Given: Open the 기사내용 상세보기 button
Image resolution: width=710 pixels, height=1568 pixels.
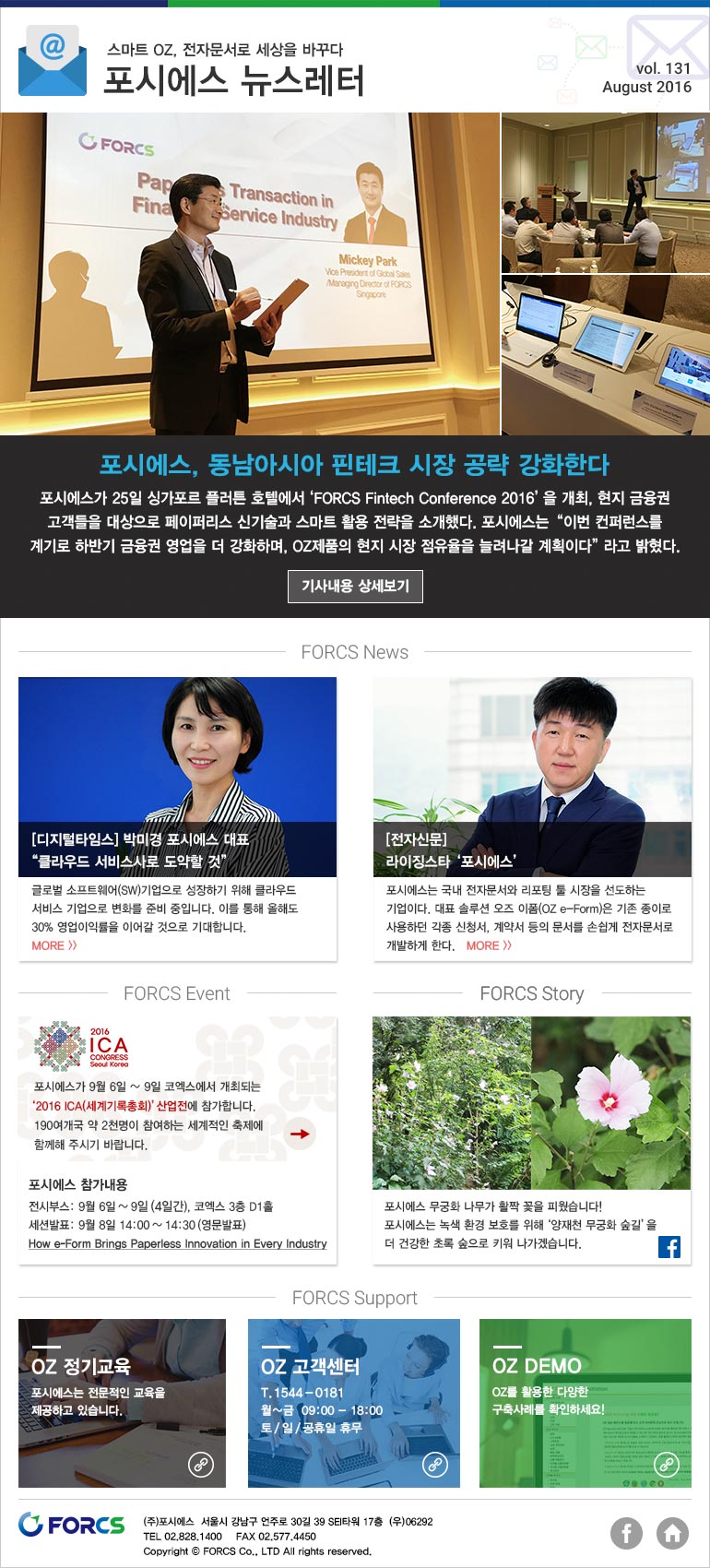Looking at the screenshot, I should click(x=355, y=586).
